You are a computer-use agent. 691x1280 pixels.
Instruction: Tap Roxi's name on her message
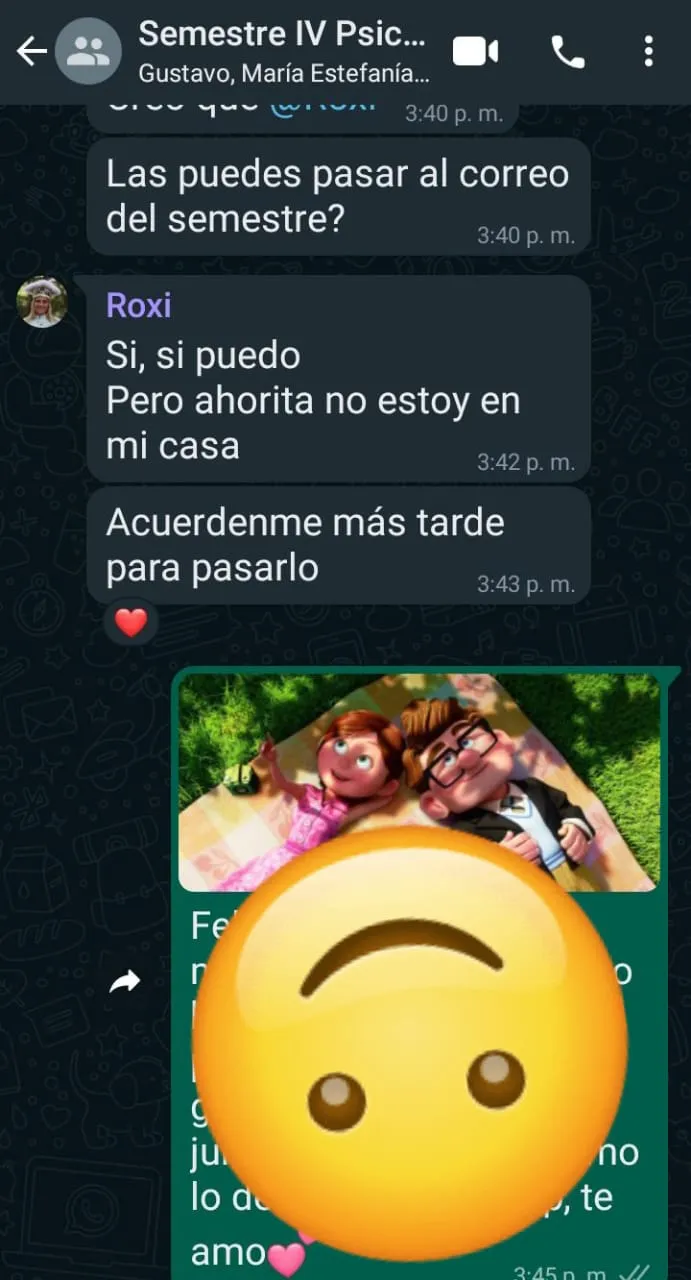139,305
